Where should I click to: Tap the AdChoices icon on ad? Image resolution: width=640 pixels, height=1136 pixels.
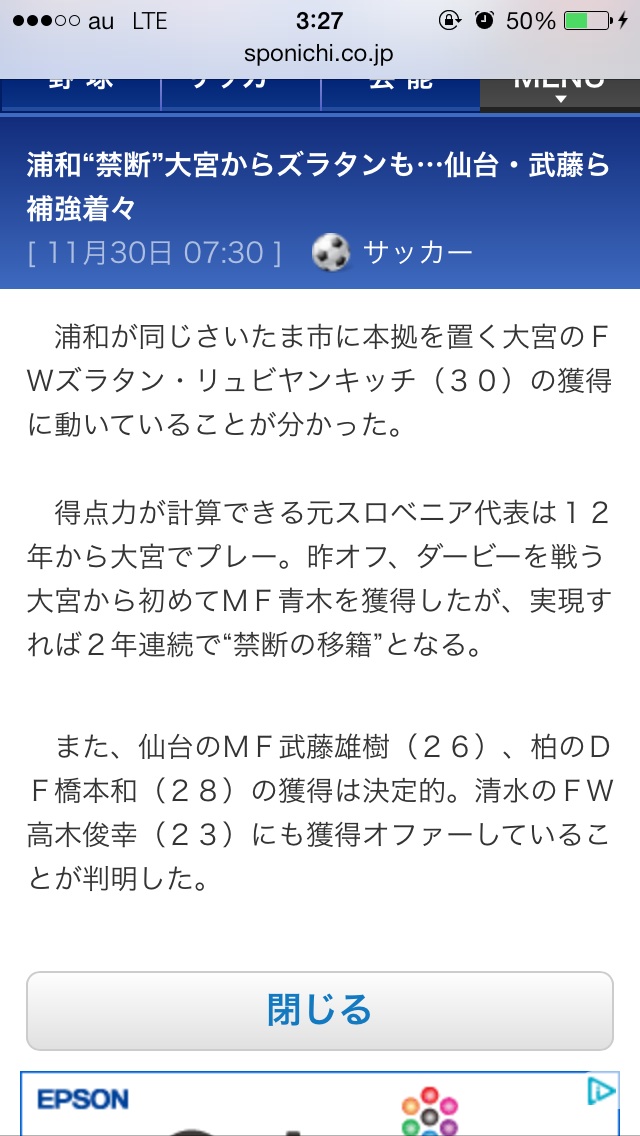tap(601, 1089)
